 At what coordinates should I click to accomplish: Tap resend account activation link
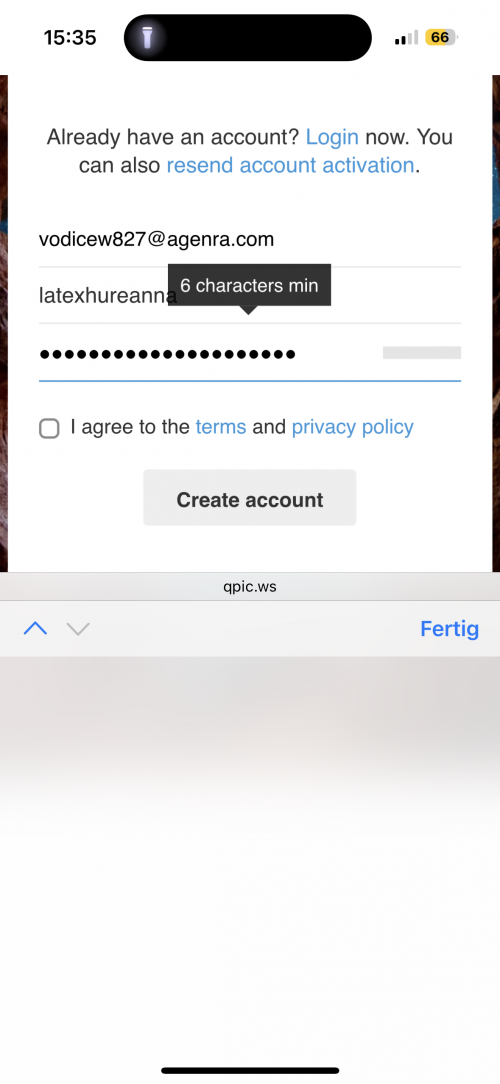click(290, 165)
